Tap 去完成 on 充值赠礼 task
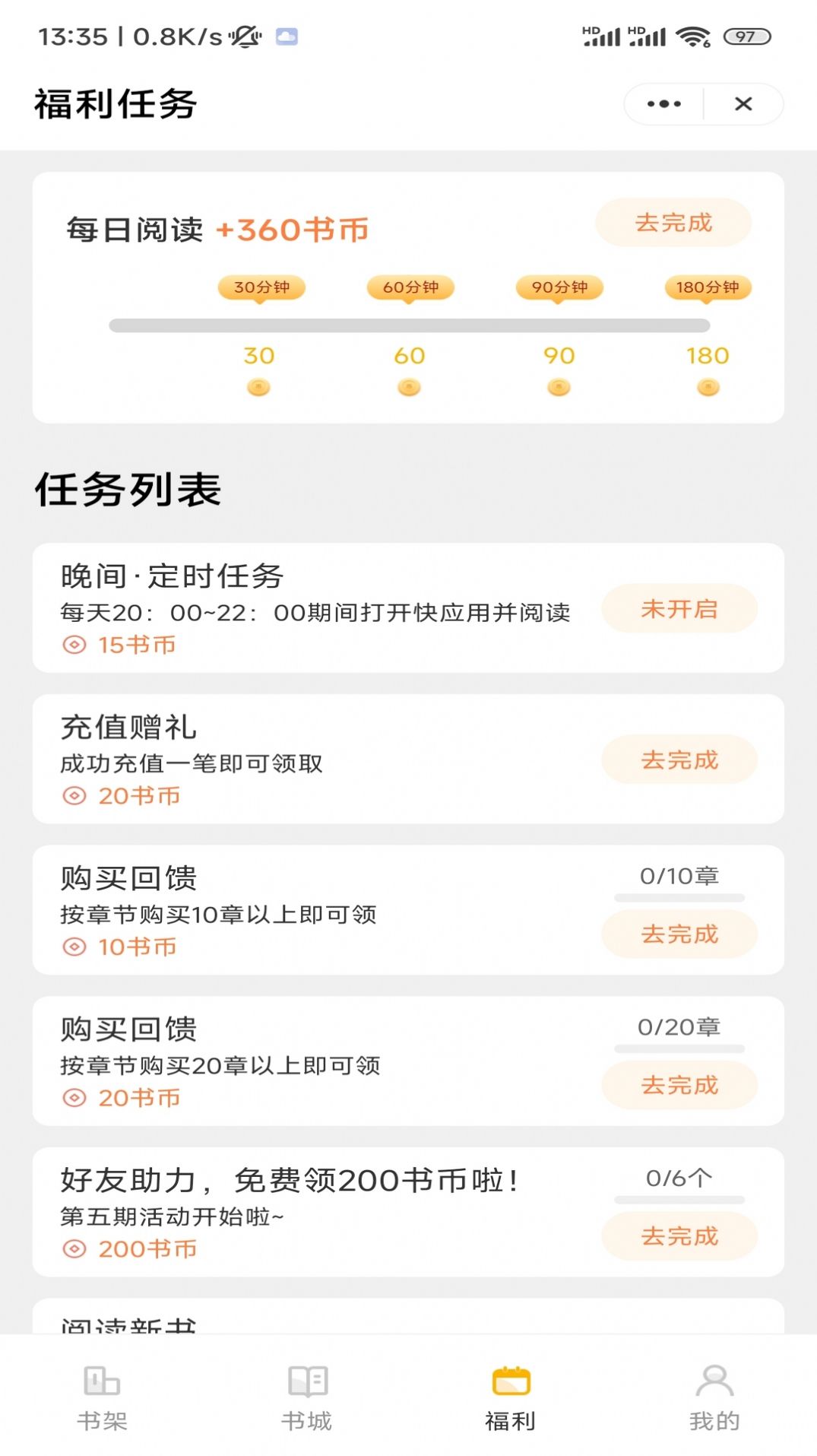817x1456 pixels. pos(679,760)
